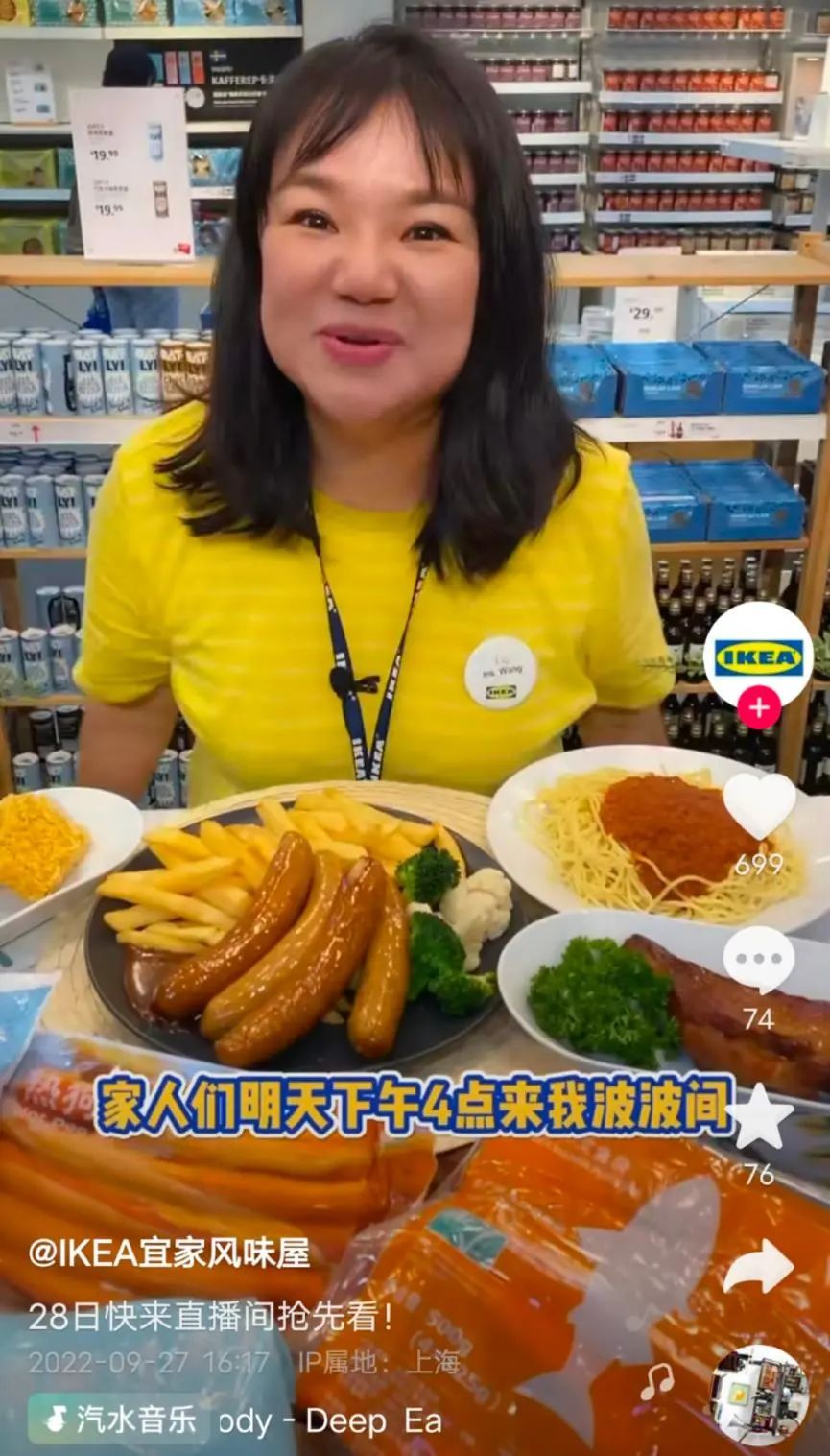Screen dimensions: 830x1456
Task: Open the IKEA profile avatar
Action: (758, 656)
